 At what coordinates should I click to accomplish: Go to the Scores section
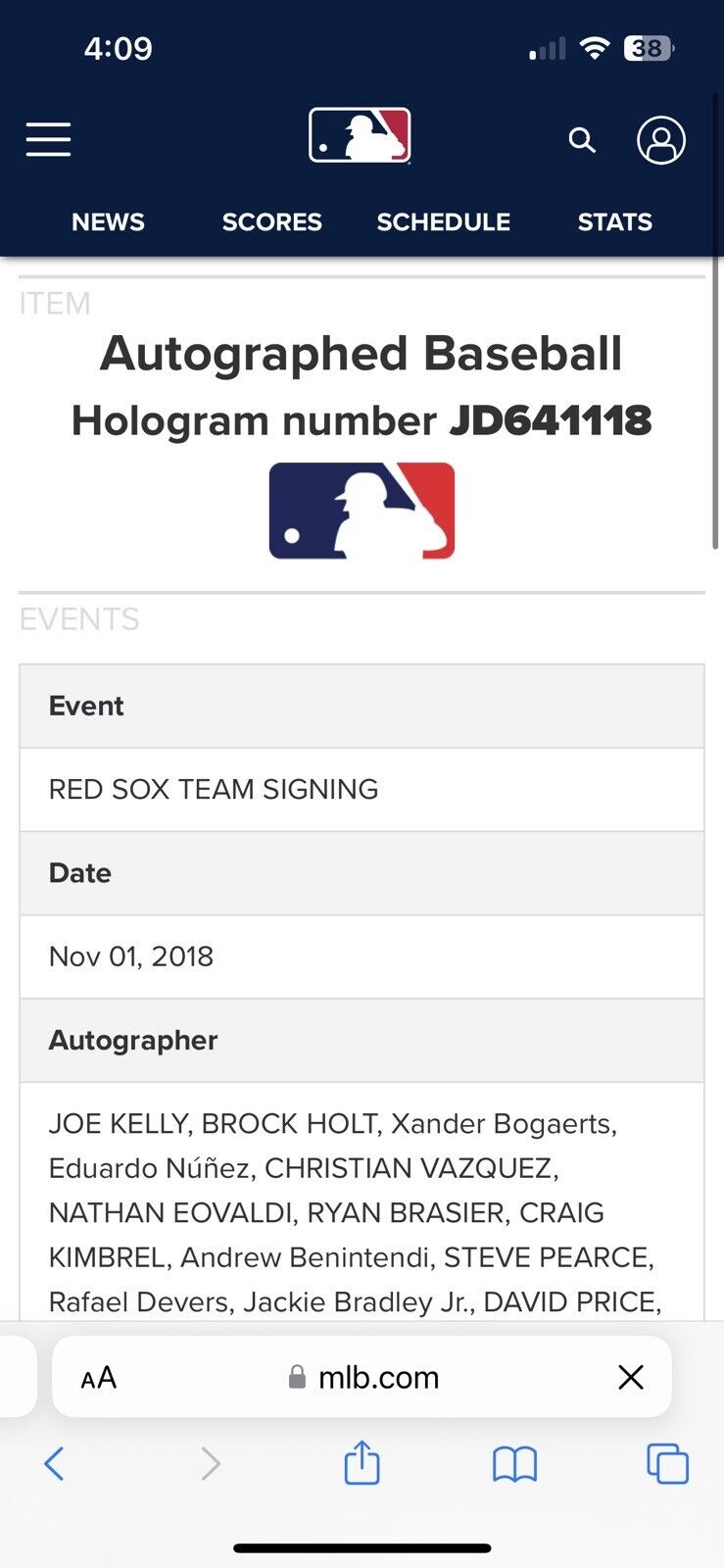(x=271, y=222)
